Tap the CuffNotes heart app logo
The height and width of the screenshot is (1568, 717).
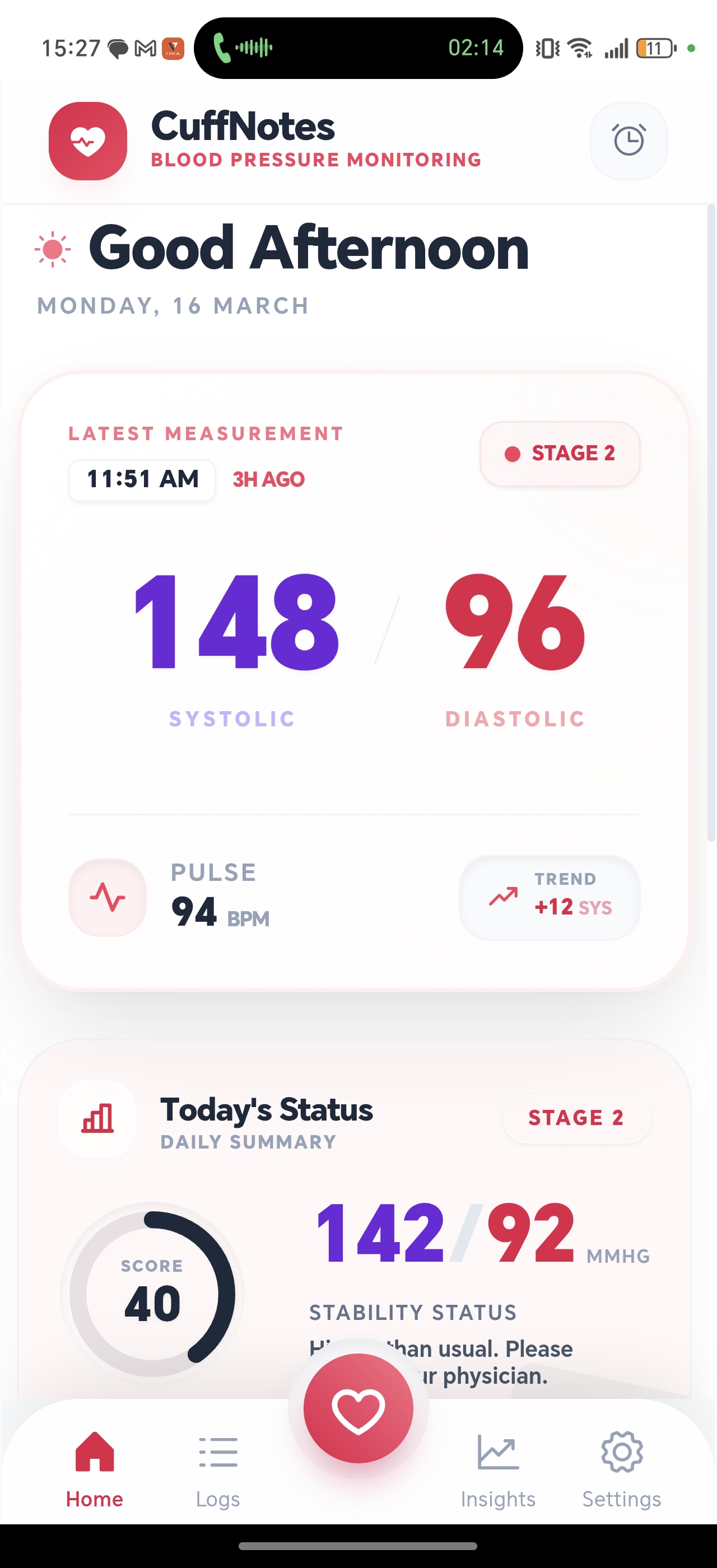coord(87,140)
